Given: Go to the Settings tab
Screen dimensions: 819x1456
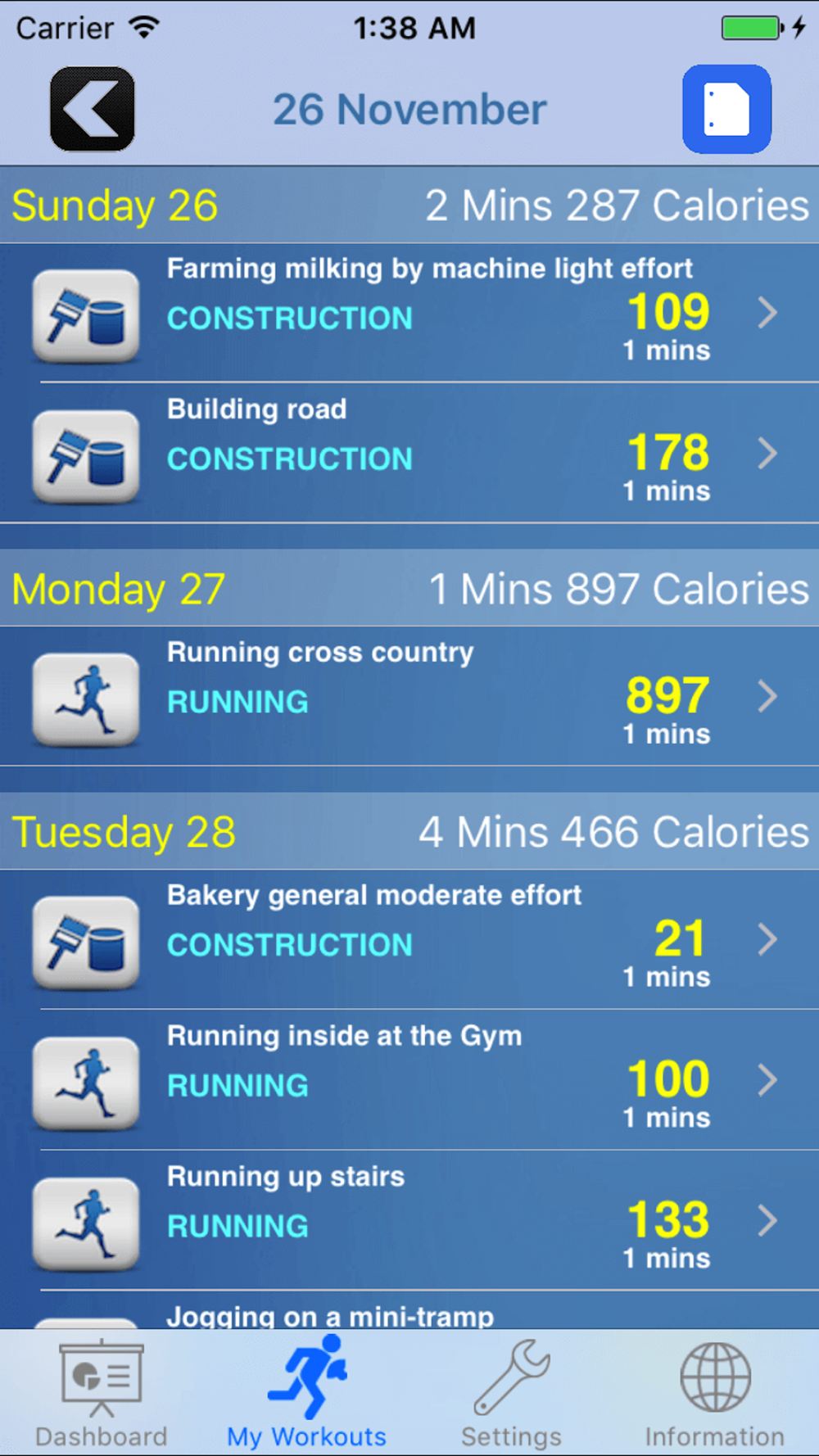Looking at the screenshot, I should click(x=512, y=1394).
